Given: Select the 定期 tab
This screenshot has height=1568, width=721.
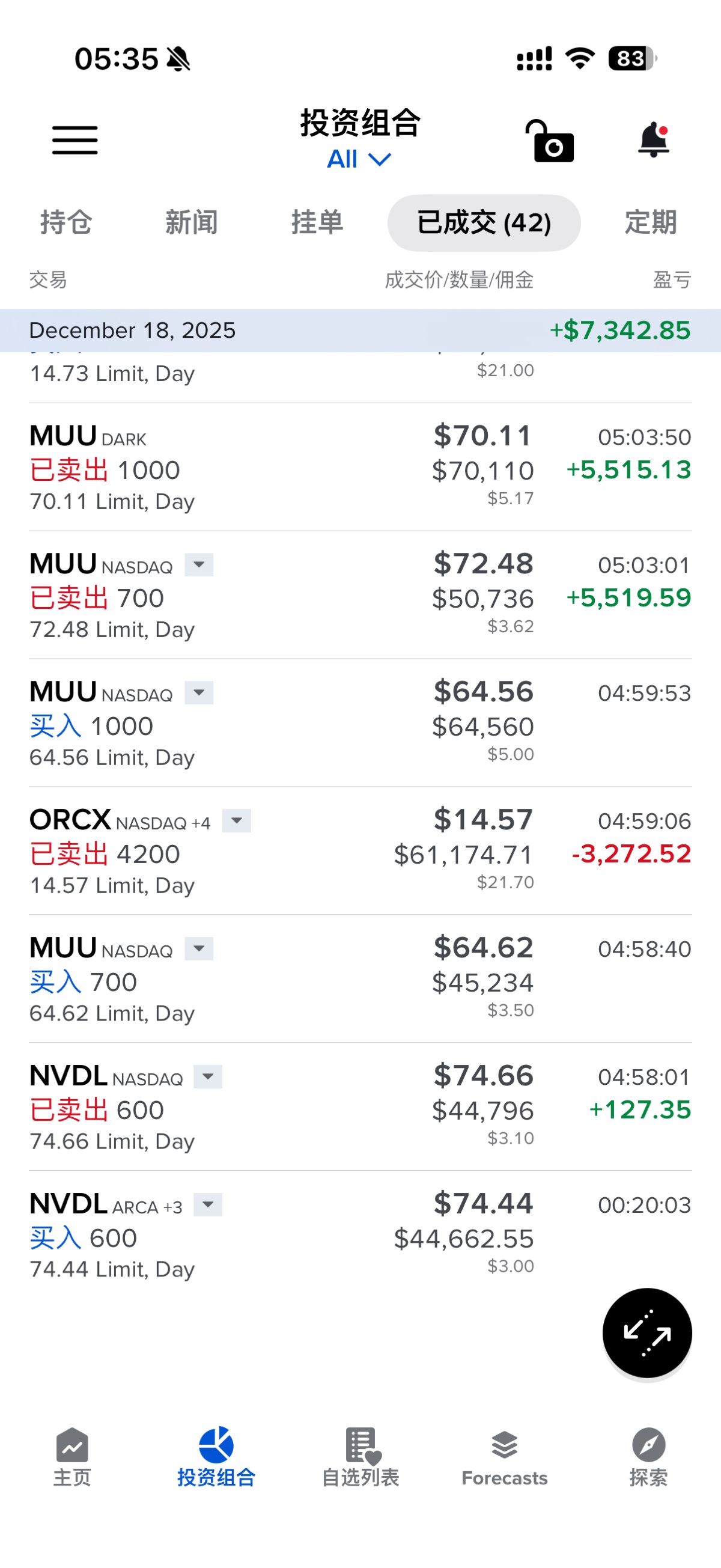Looking at the screenshot, I should point(651,222).
